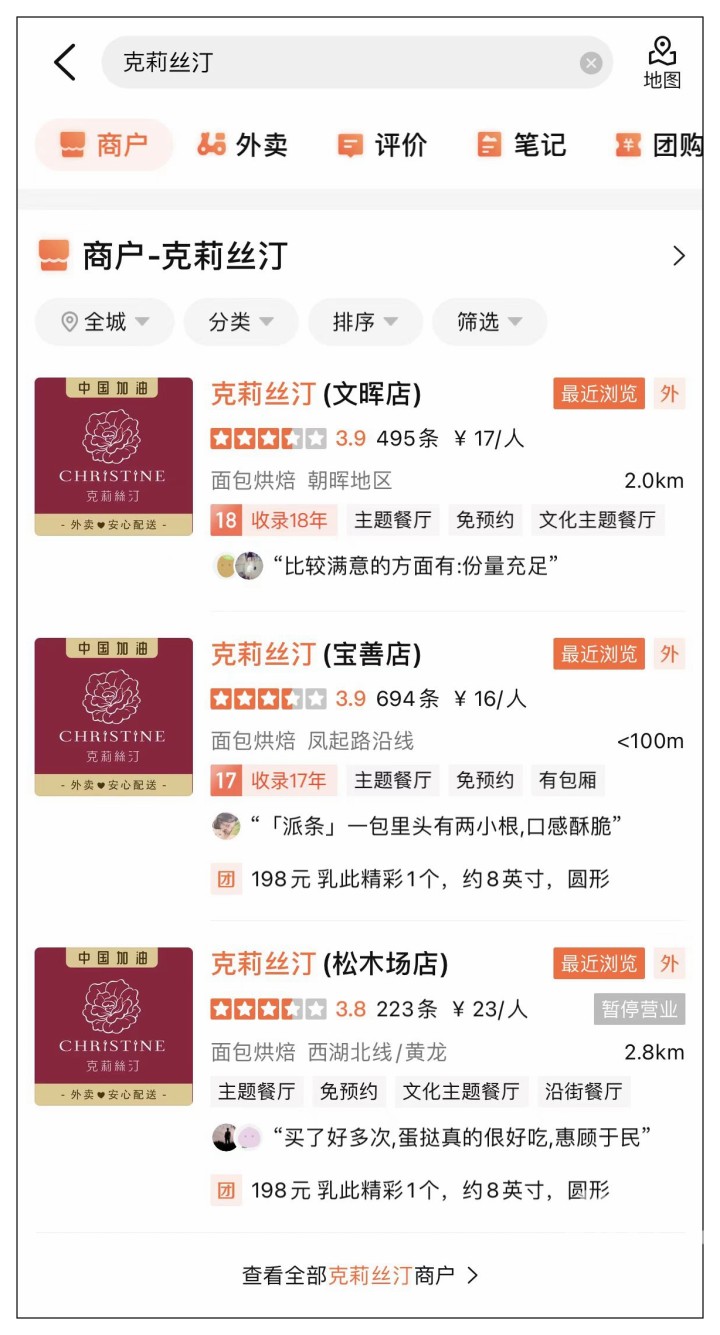
Task: Go back using the top-left arrow
Action: click(65, 63)
